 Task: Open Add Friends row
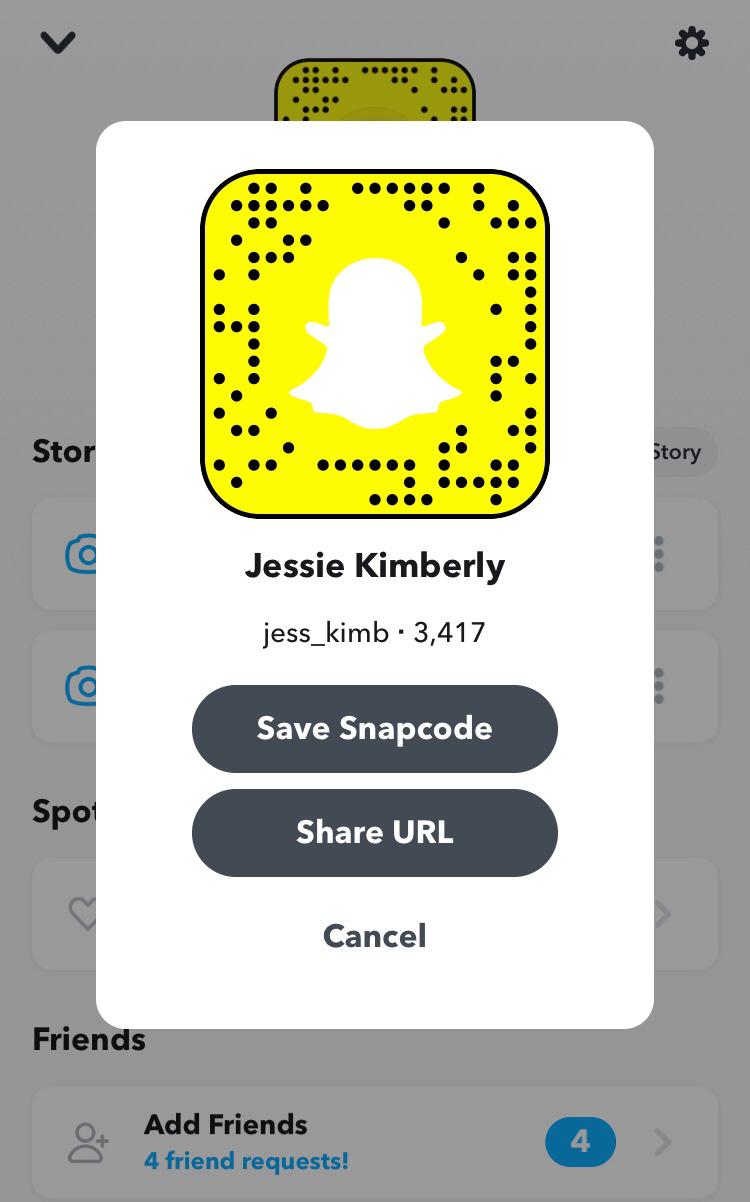pyautogui.click(x=374, y=1142)
